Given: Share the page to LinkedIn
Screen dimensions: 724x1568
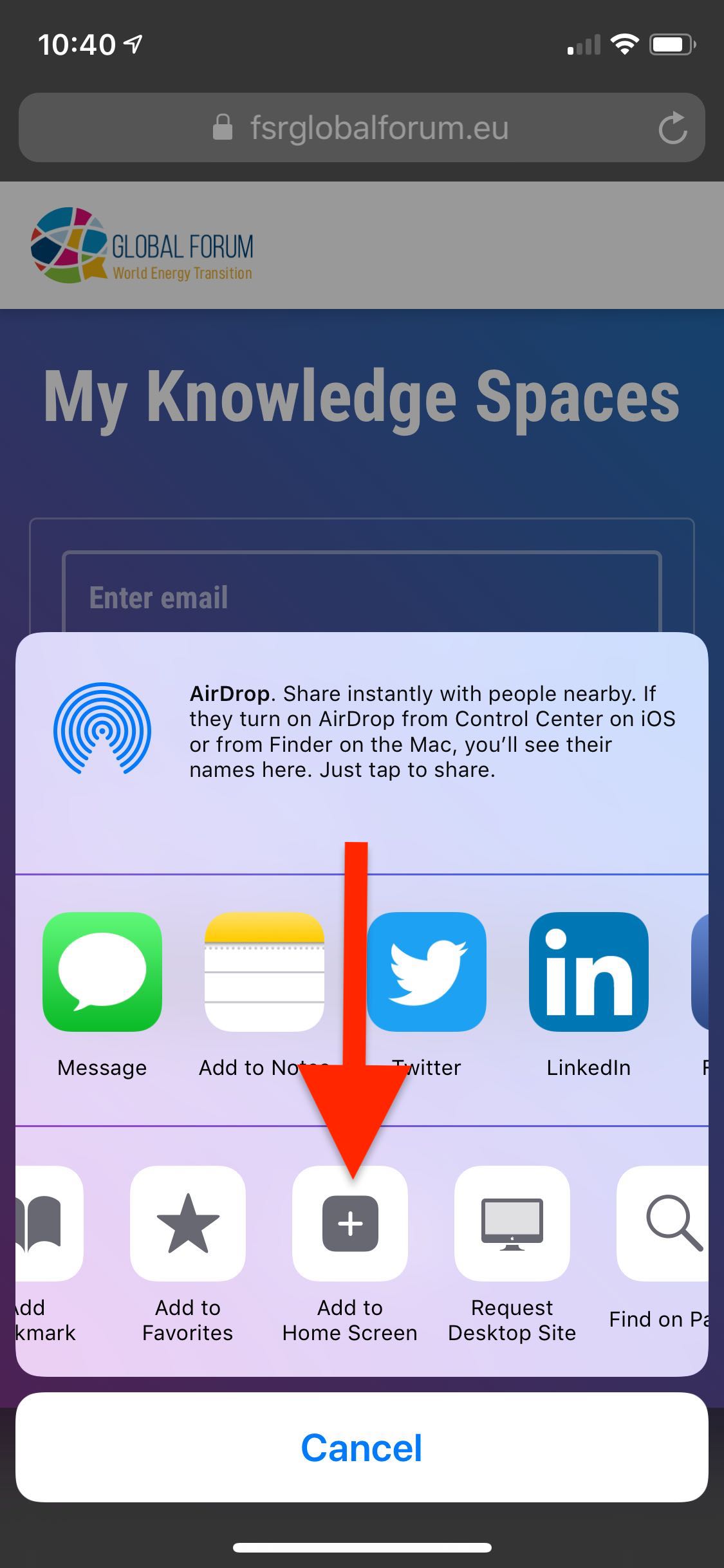Looking at the screenshot, I should [x=588, y=972].
